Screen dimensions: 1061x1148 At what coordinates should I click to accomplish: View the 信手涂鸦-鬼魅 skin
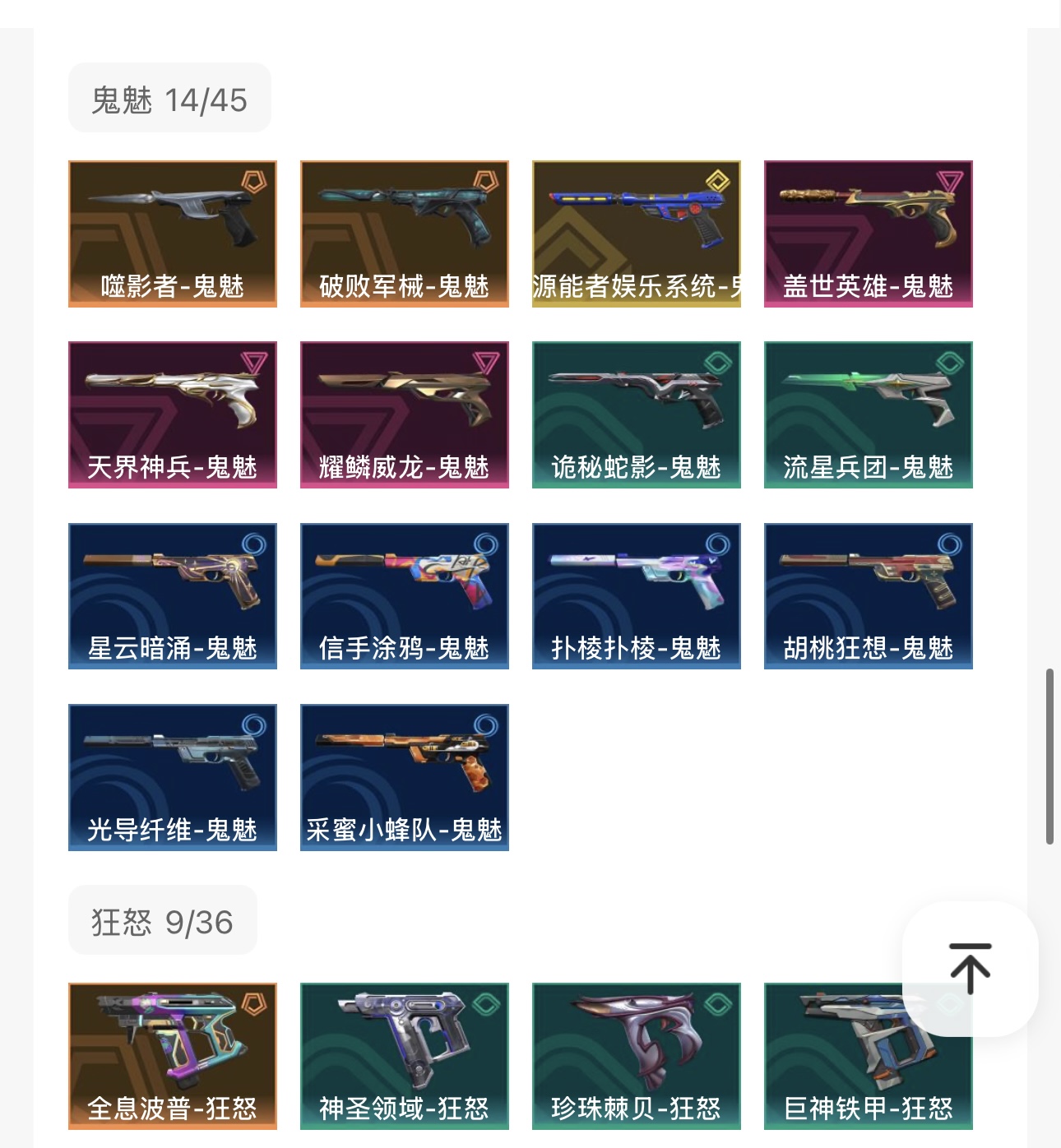[405, 596]
